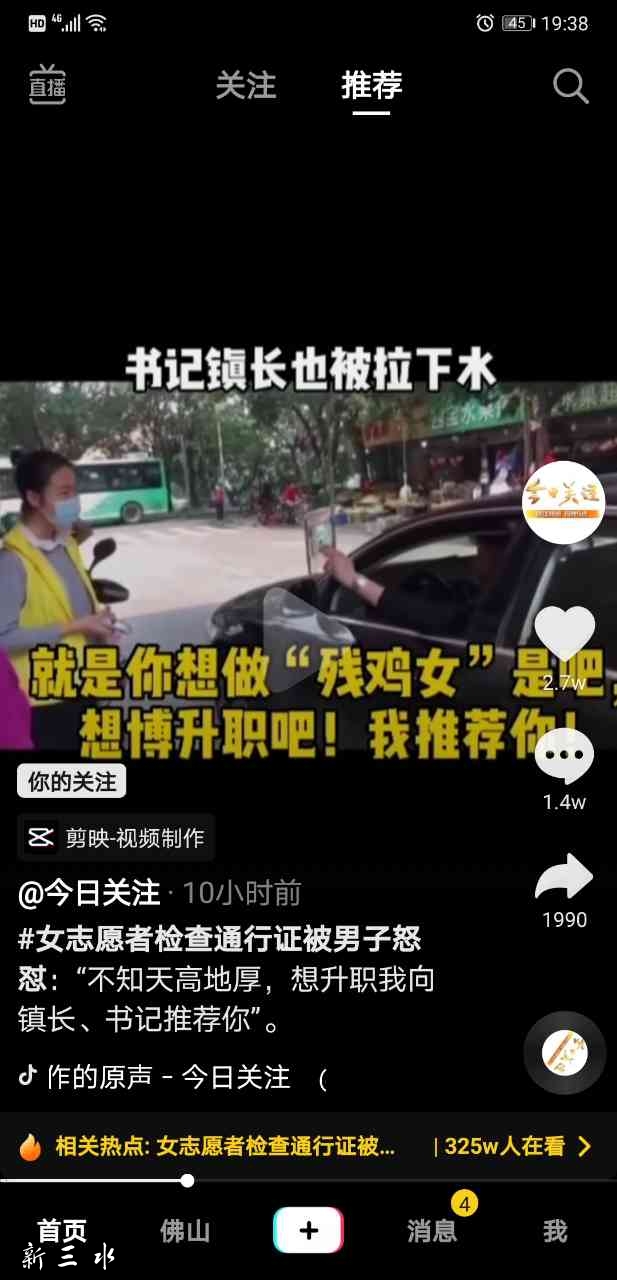Open the #女志愿者检查通行证被男子怒怼 hashtag
The width and height of the screenshot is (617, 1280).
pyautogui.click(x=220, y=939)
